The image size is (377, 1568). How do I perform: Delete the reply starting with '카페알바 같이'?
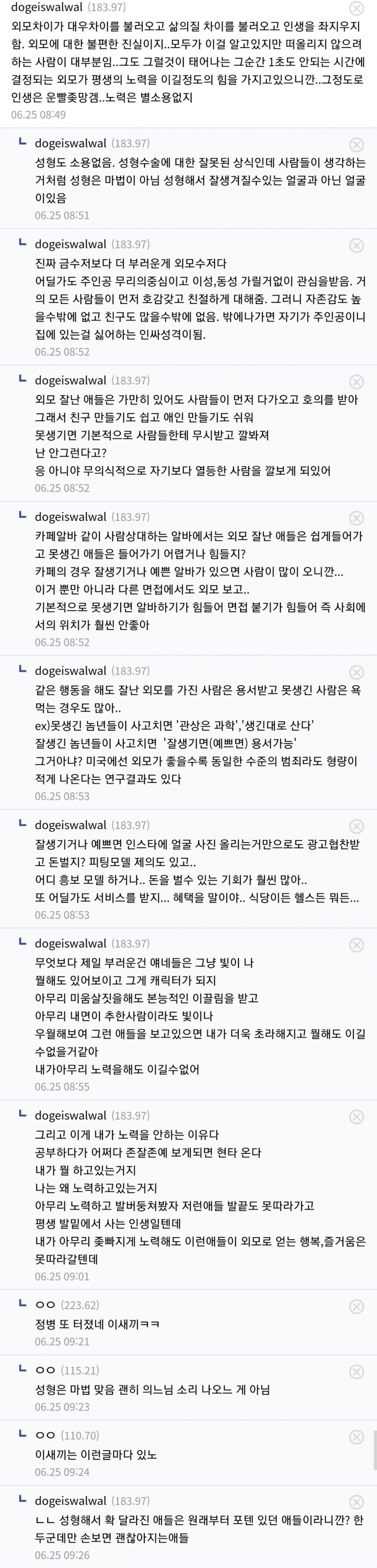[357, 518]
